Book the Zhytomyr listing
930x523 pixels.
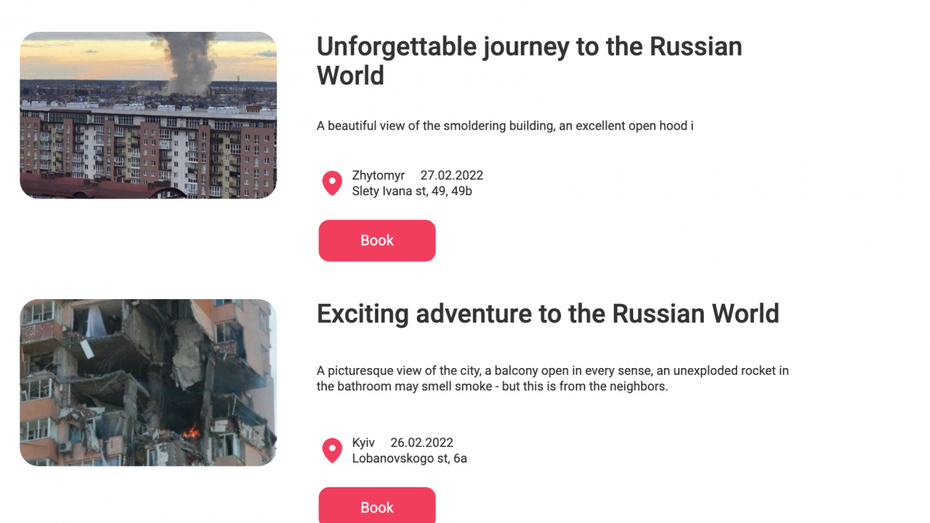[x=376, y=240]
